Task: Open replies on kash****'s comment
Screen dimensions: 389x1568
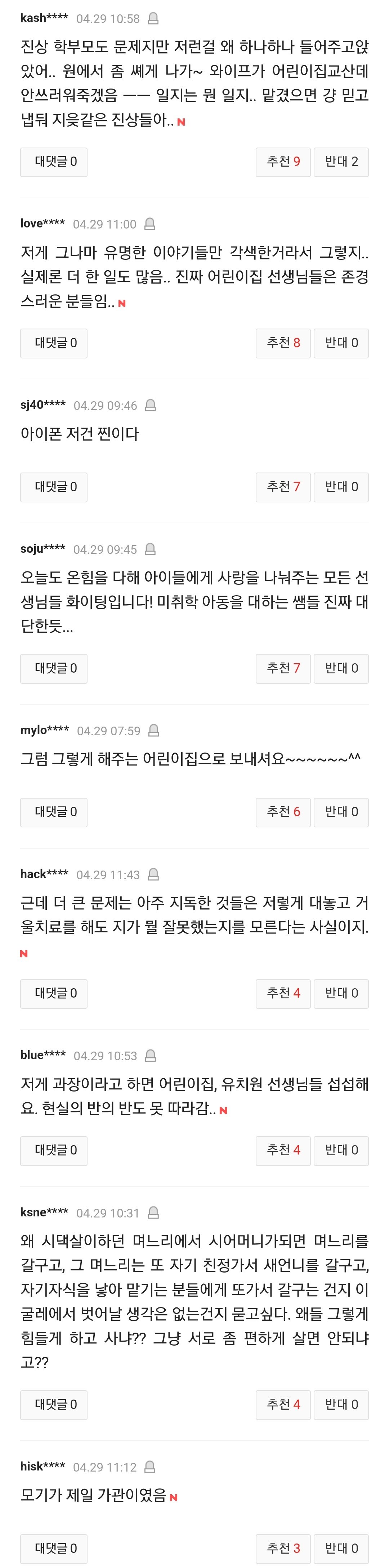Action: (54, 162)
